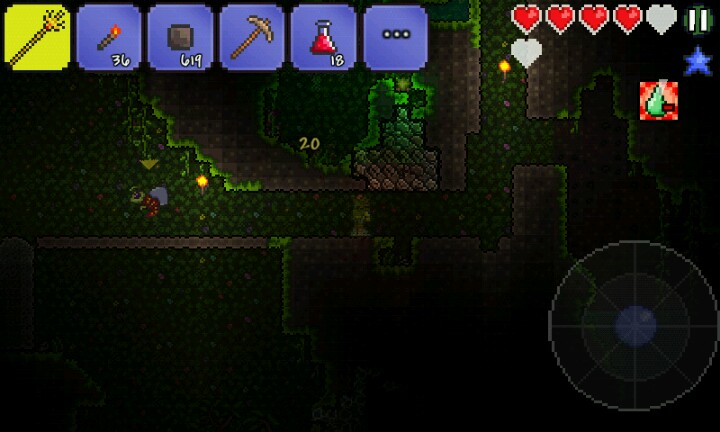Screen dimensions: 720x432
Task: Select the red potion slot with 18
Action: pos(324,37)
